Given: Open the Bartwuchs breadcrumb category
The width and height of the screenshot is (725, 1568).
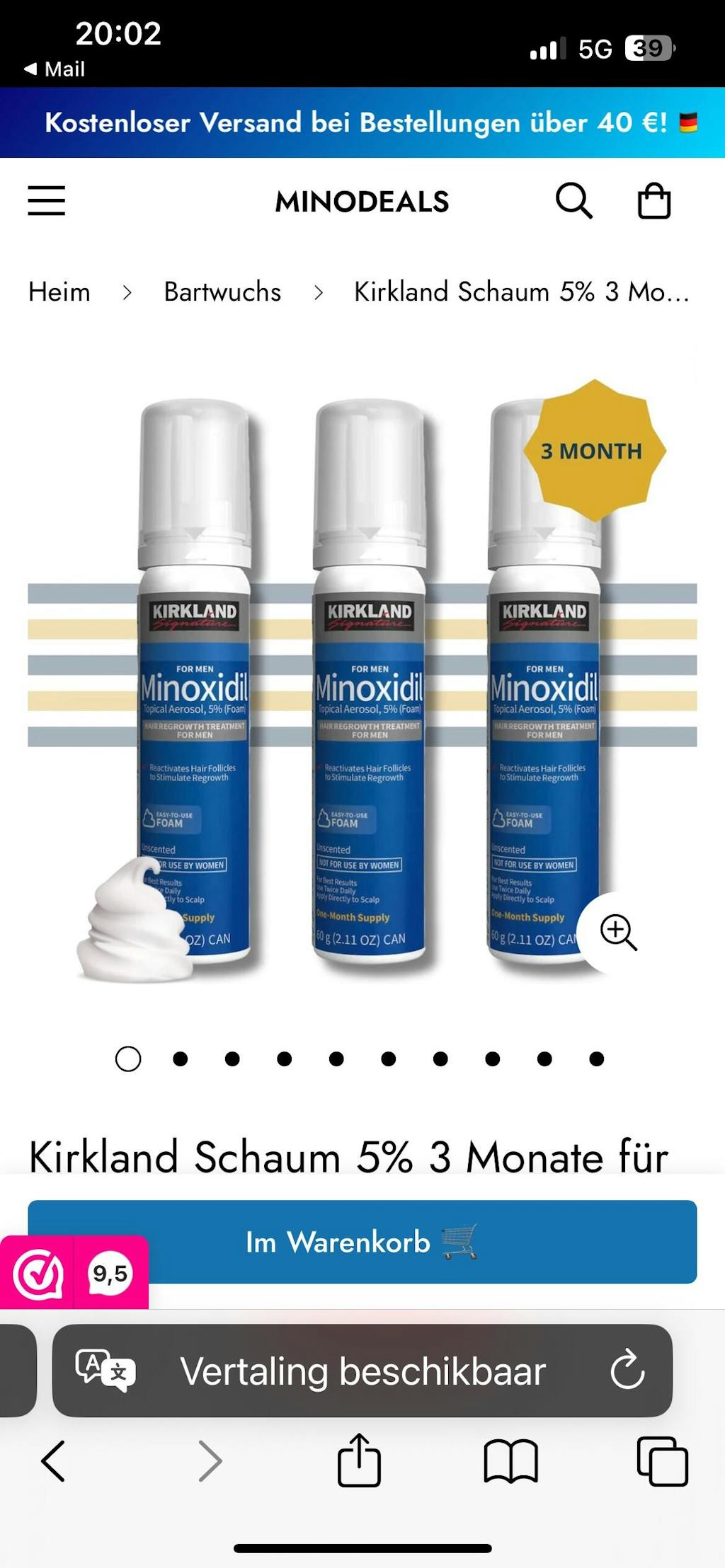Looking at the screenshot, I should [x=222, y=292].
